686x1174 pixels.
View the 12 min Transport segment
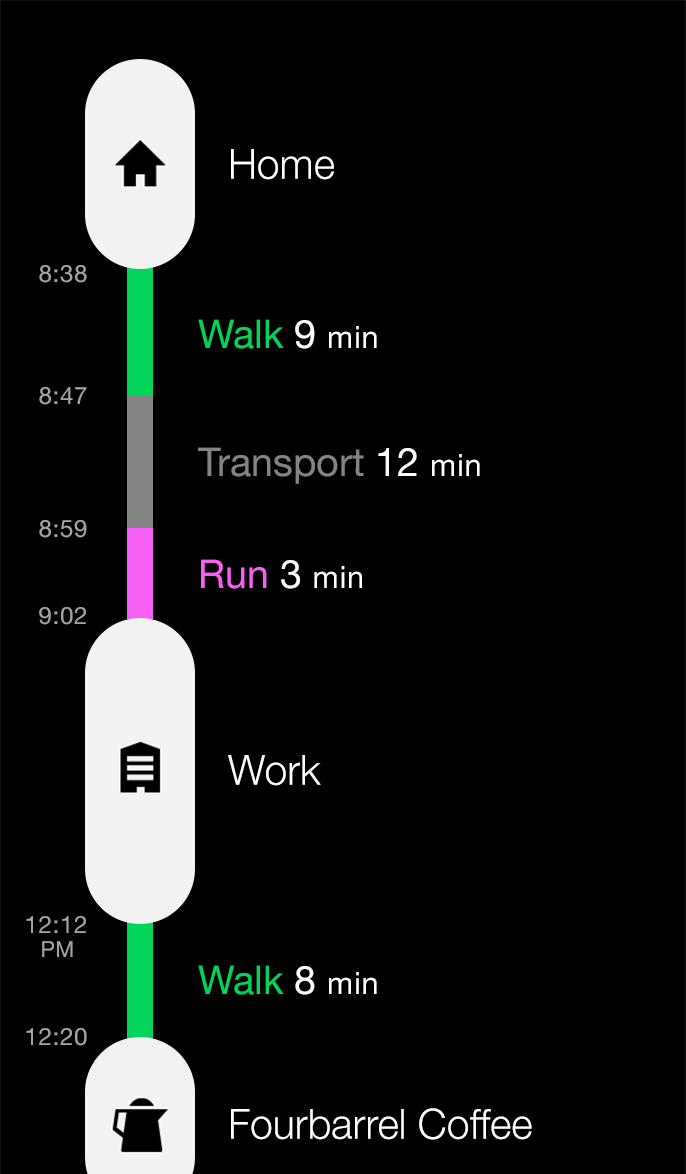point(339,463)
